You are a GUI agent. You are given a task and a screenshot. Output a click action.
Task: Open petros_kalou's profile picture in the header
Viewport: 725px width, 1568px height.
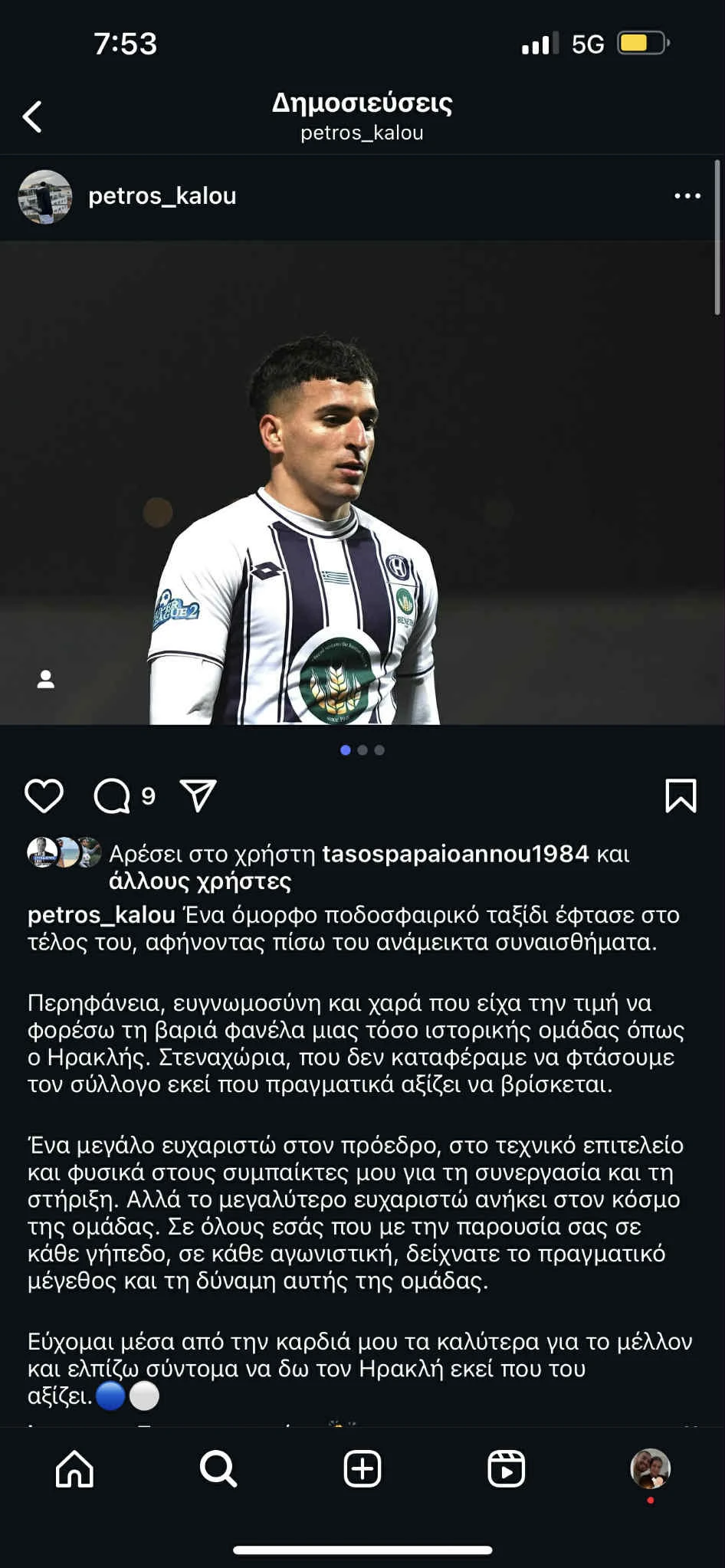pyautogui.click(x=45, y=197)
